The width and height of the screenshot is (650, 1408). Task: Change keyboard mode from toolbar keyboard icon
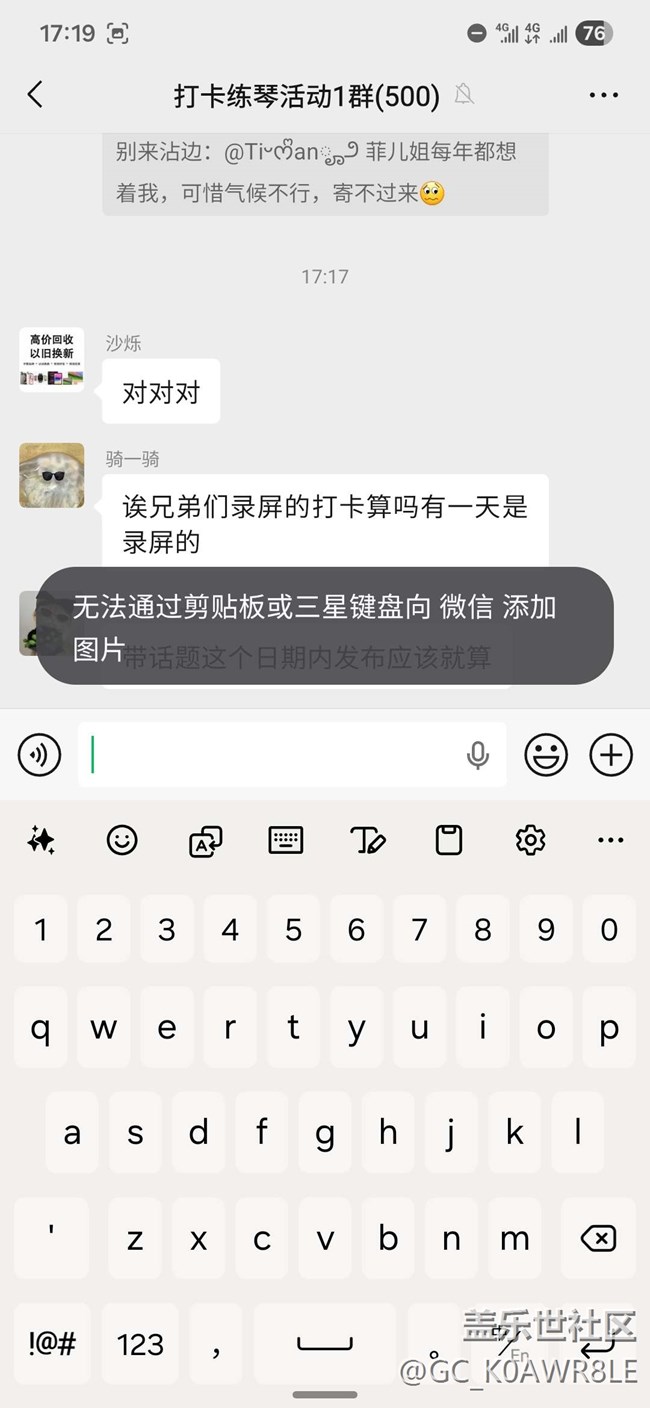coord(286,841)
